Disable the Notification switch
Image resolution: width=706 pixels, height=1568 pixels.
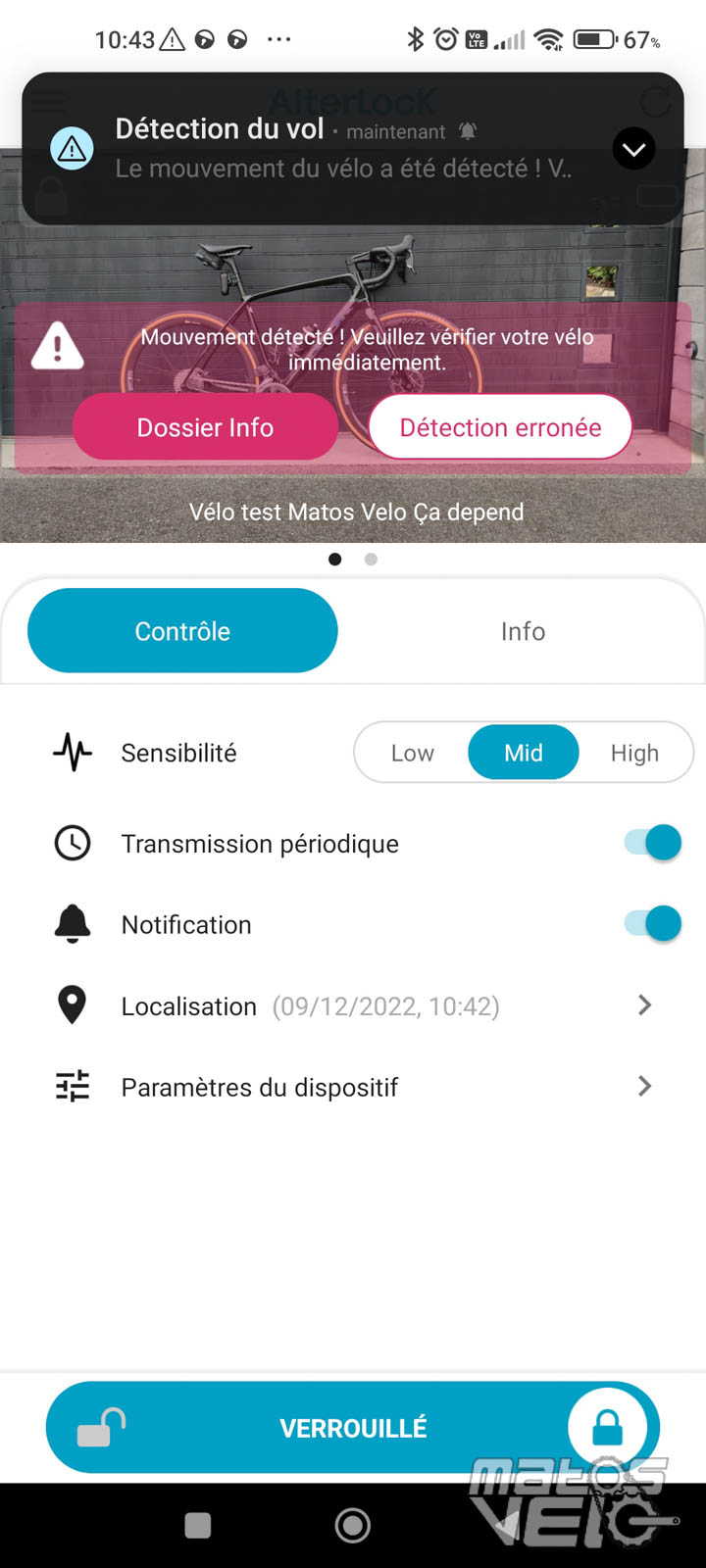[x=653, y=924]
